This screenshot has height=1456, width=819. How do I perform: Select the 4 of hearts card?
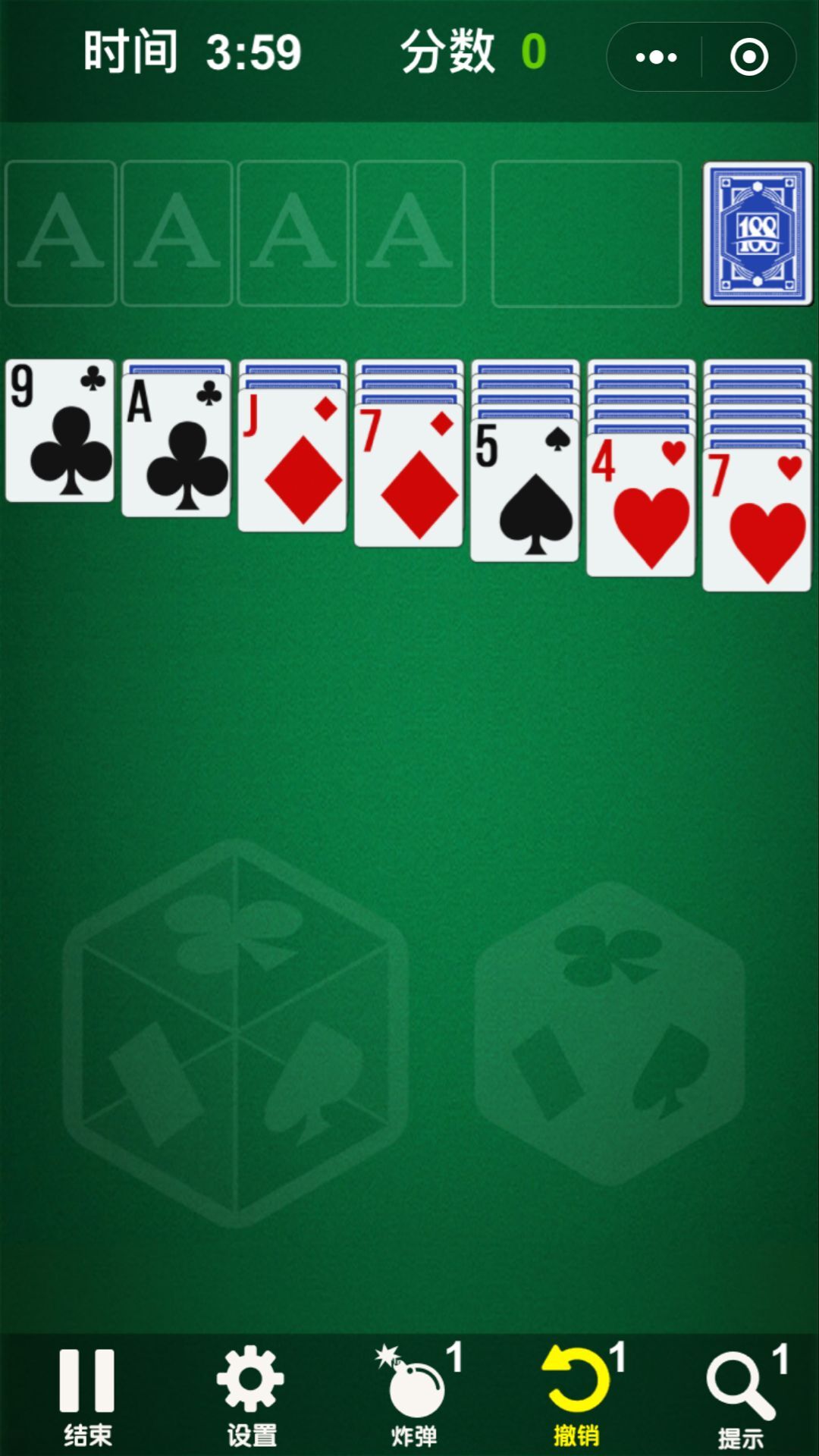tap(641, 507)
